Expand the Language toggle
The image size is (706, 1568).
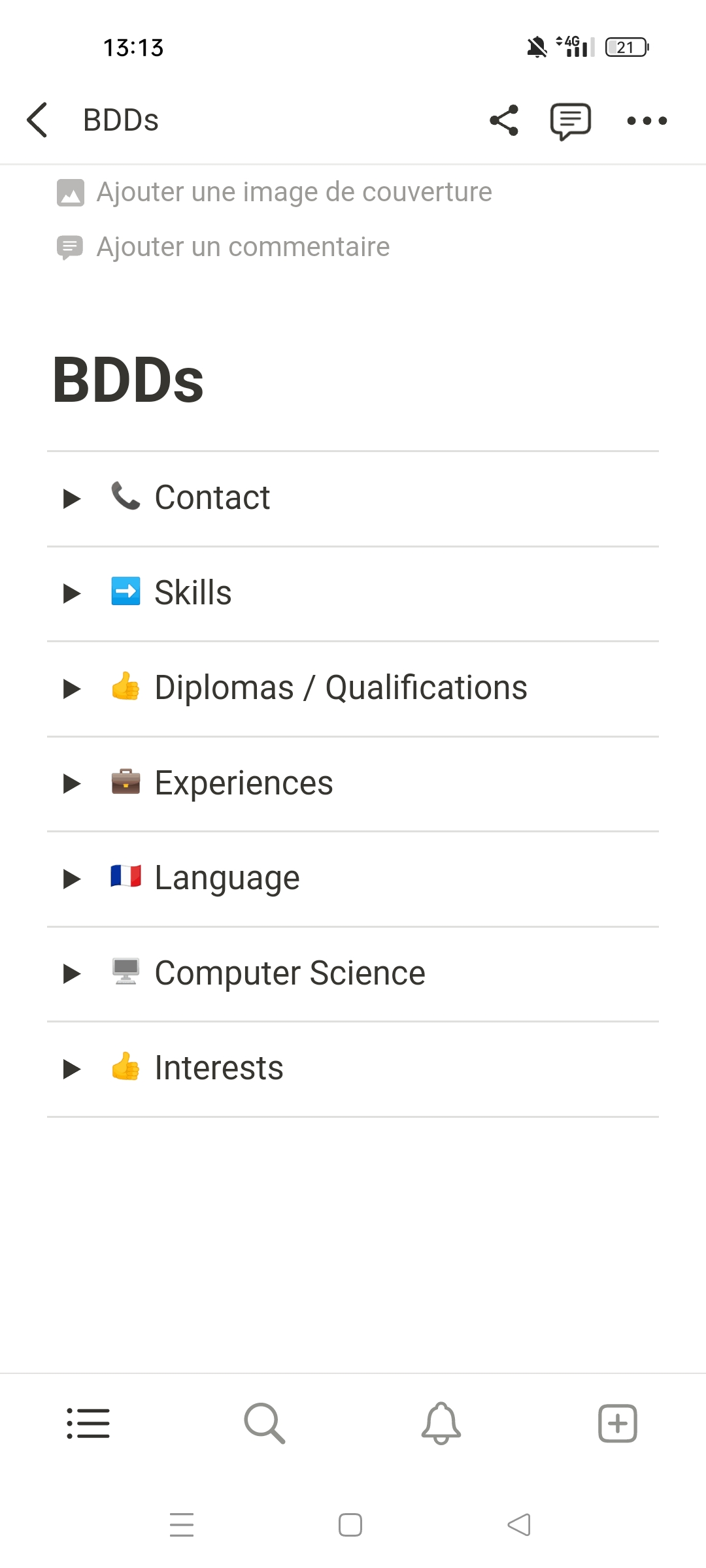click(x=72, y=879)
